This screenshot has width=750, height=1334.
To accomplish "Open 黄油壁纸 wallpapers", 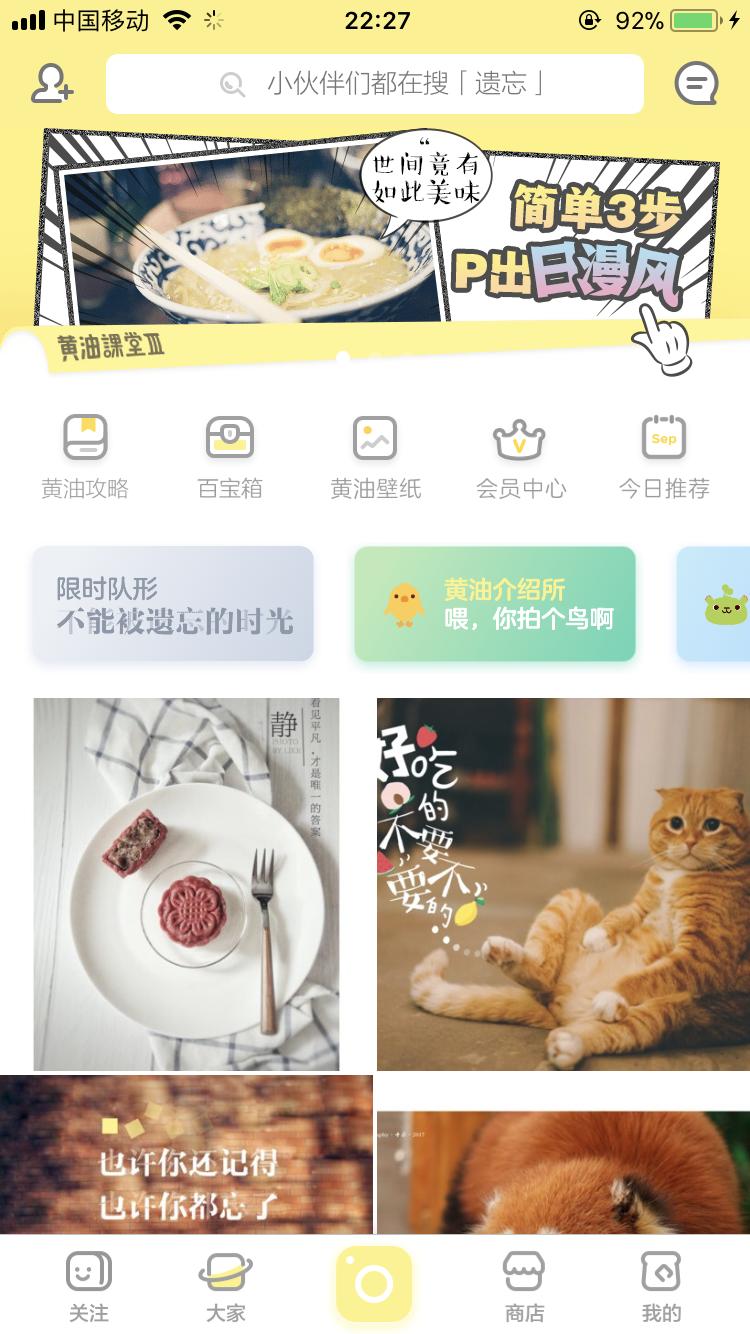I will coord(374,452).
